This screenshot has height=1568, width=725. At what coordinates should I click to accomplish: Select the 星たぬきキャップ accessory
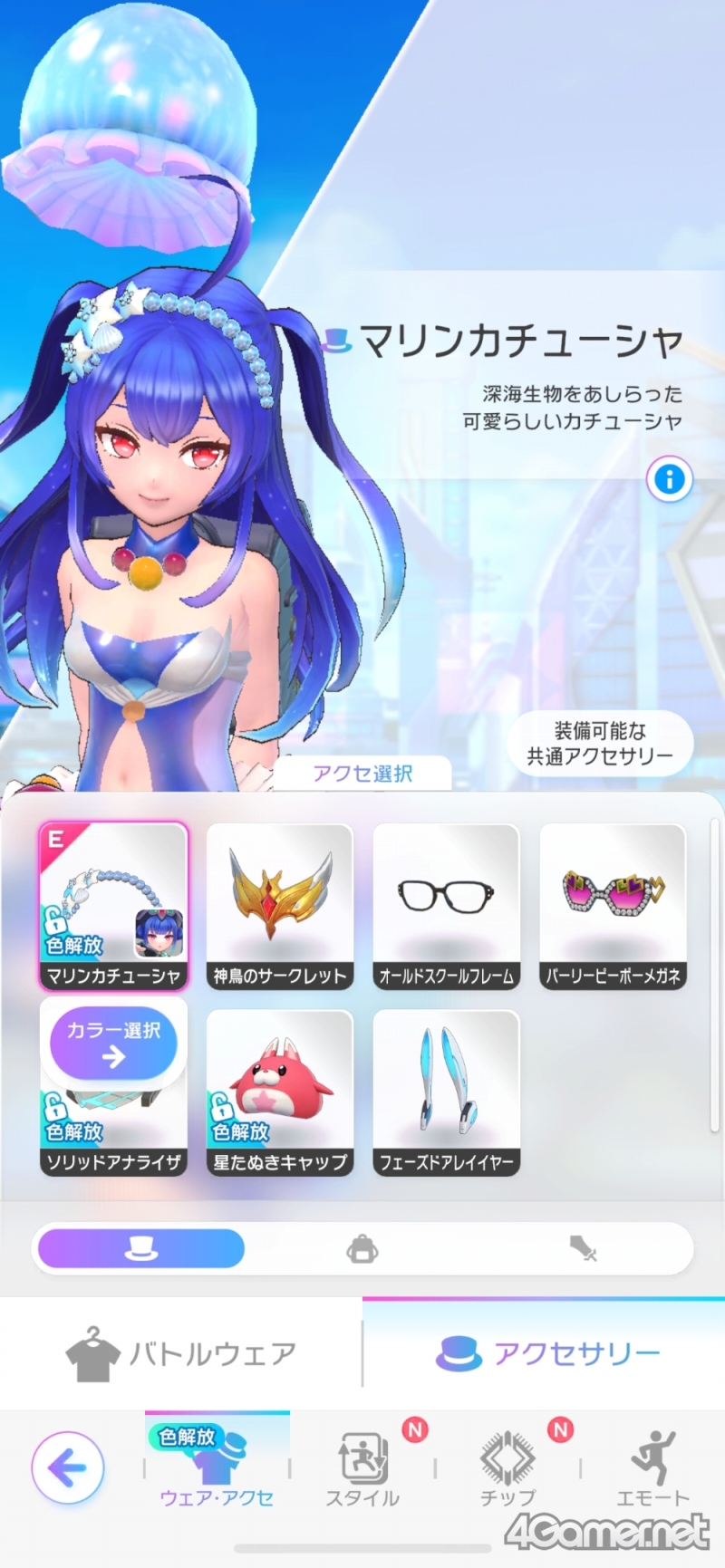(279, 1092)
